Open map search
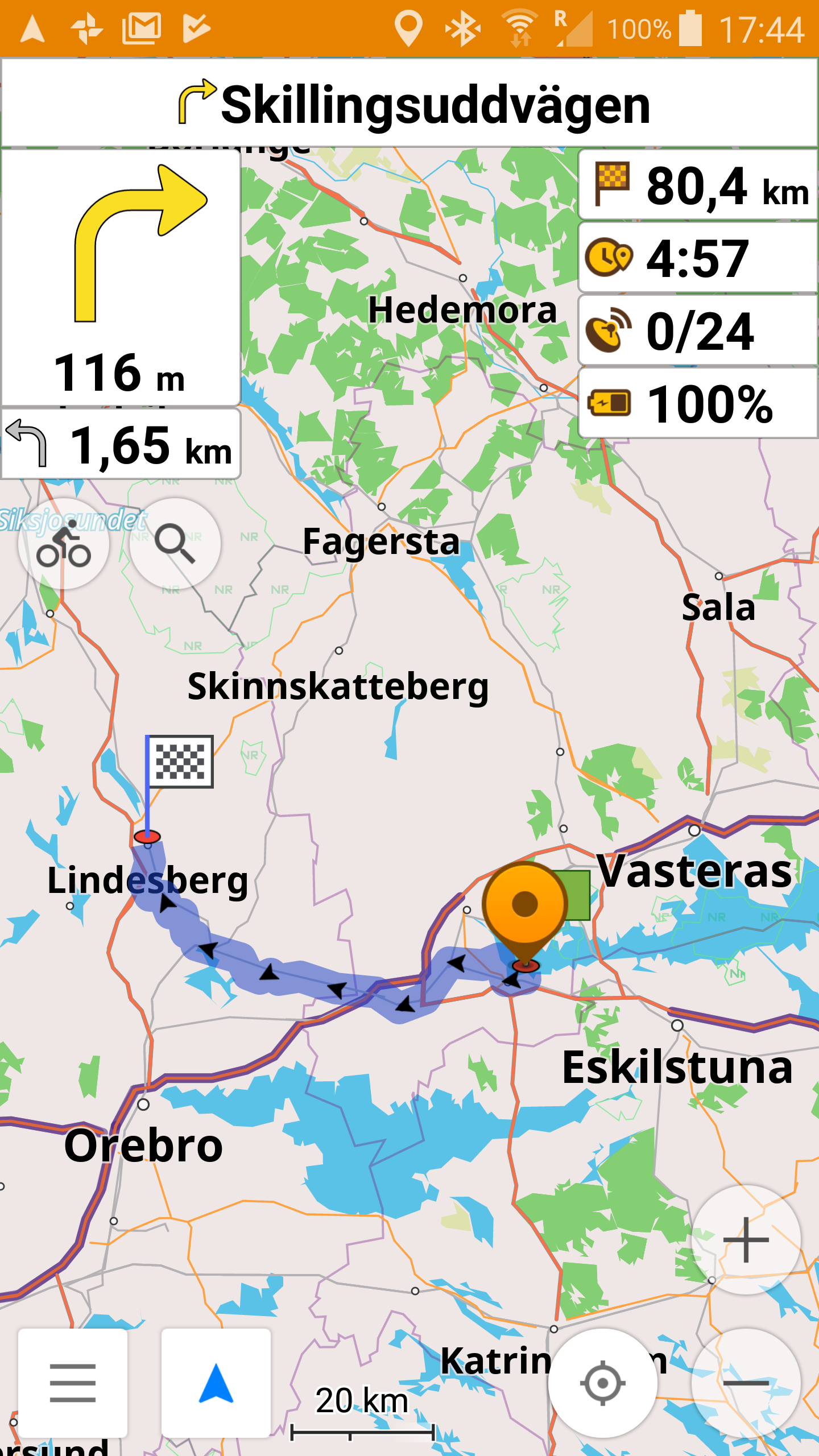This screenshot has width=819, height=1456. pos(175,544)
